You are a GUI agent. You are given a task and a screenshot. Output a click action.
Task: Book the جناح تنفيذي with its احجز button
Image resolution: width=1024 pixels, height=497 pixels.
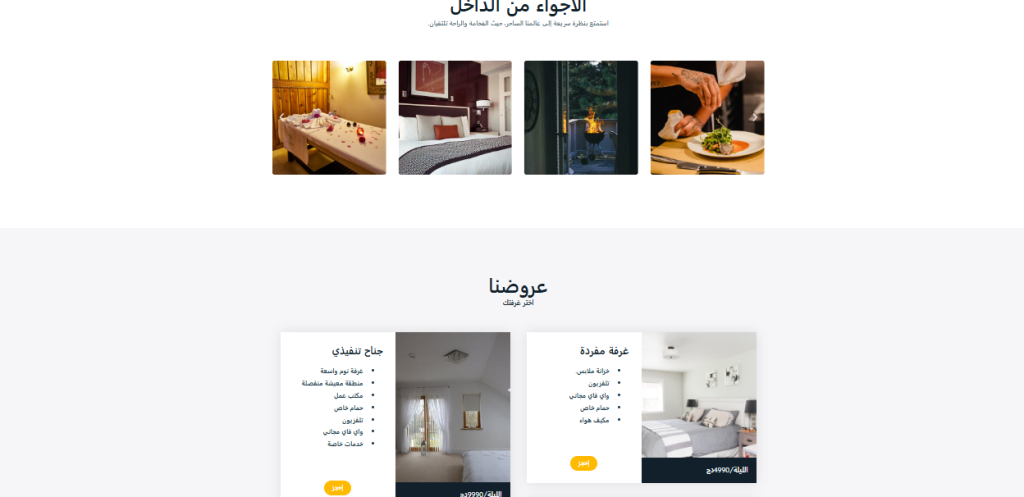[x=337, y=487]
